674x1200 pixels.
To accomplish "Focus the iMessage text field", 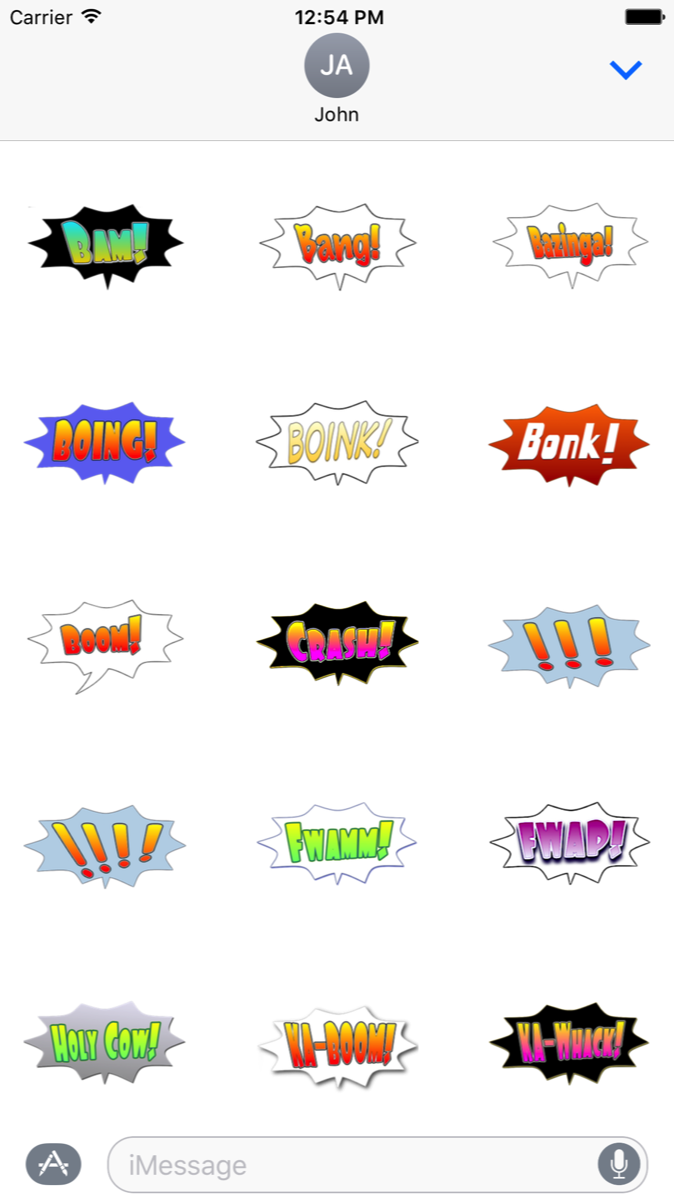I will click(350, 1165).
